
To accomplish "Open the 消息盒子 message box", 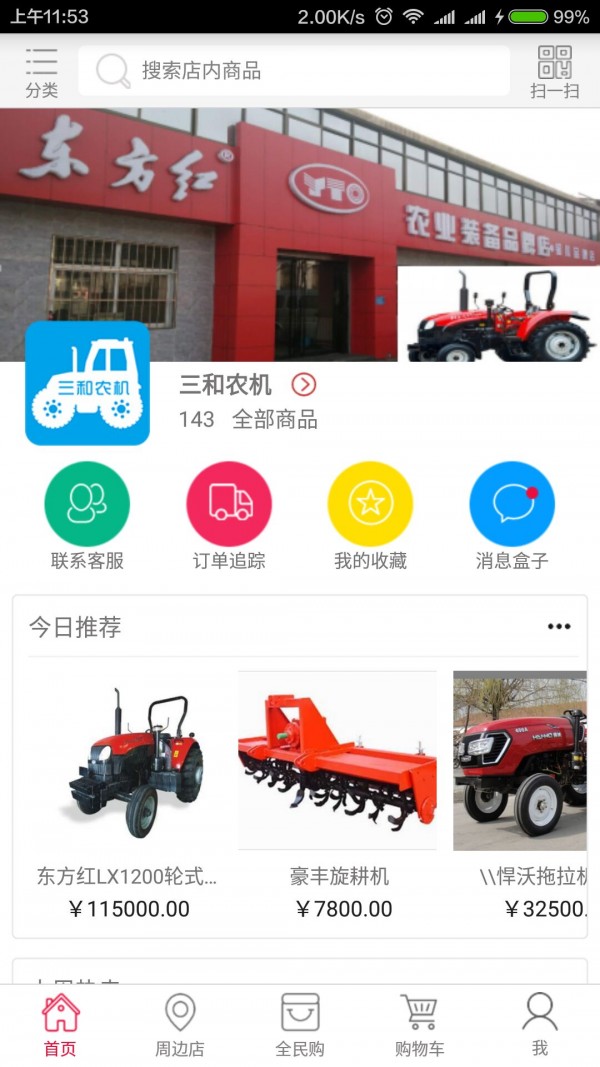I will (512, 516).
